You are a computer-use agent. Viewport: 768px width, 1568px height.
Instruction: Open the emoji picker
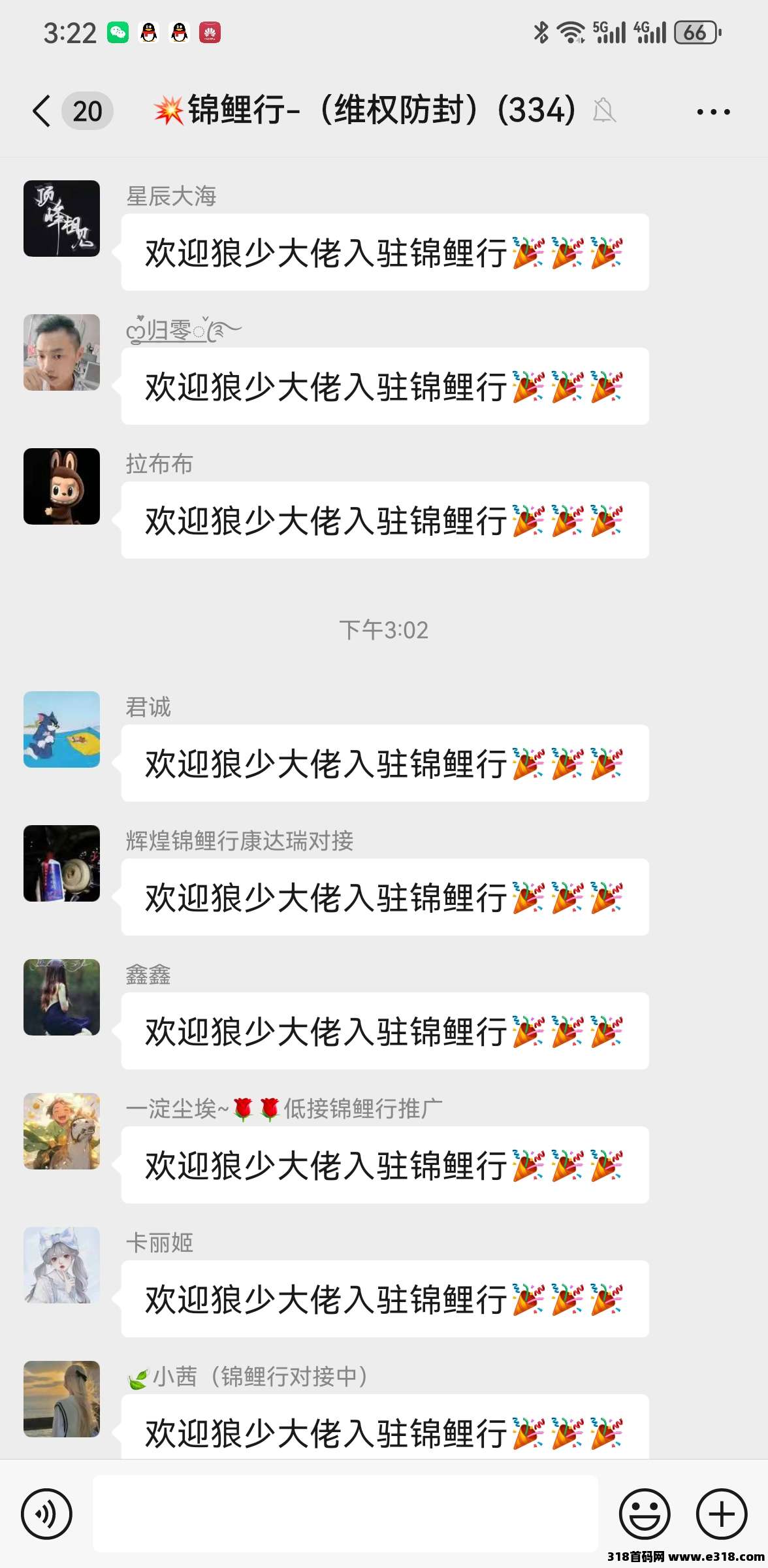644,1514
